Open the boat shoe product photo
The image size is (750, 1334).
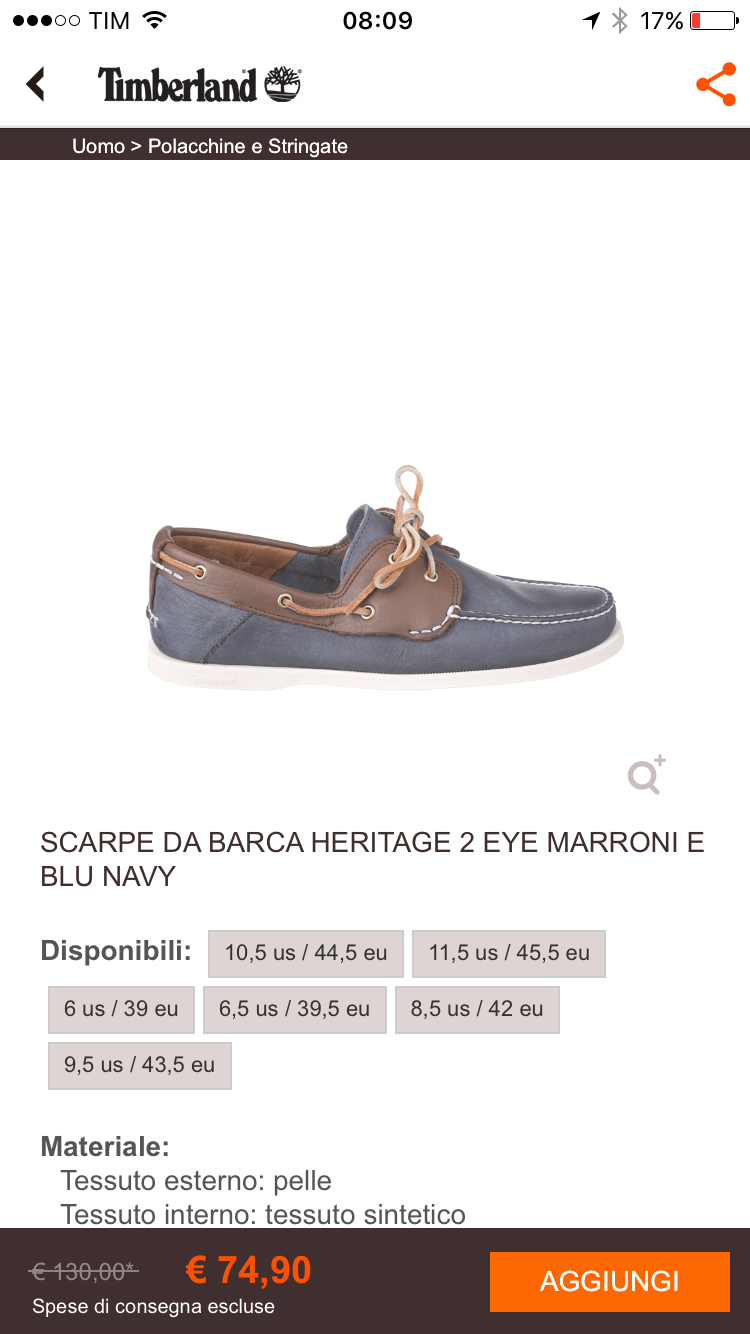pyautogui.click(x=386, y=580)
